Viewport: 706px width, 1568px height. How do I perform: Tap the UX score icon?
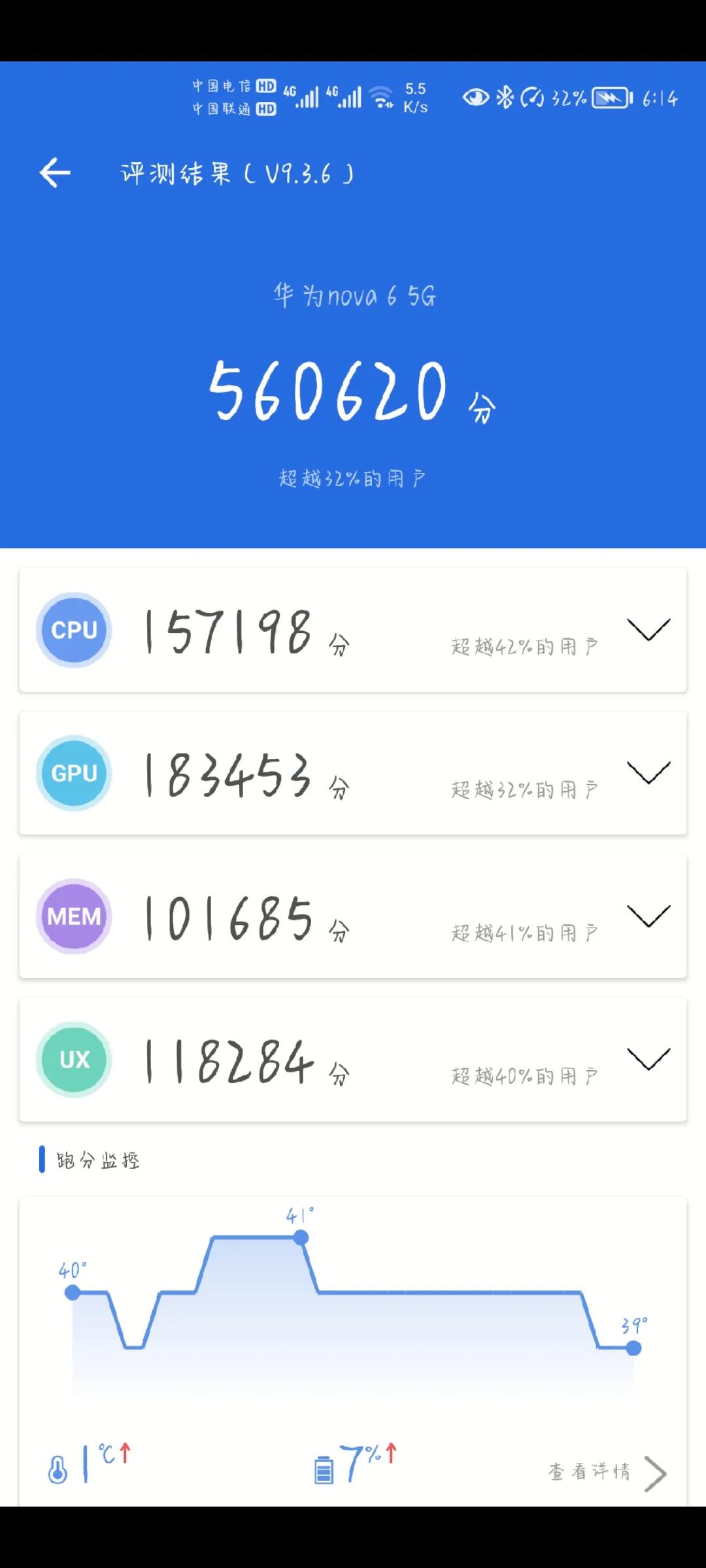(x=73, y=1060)
